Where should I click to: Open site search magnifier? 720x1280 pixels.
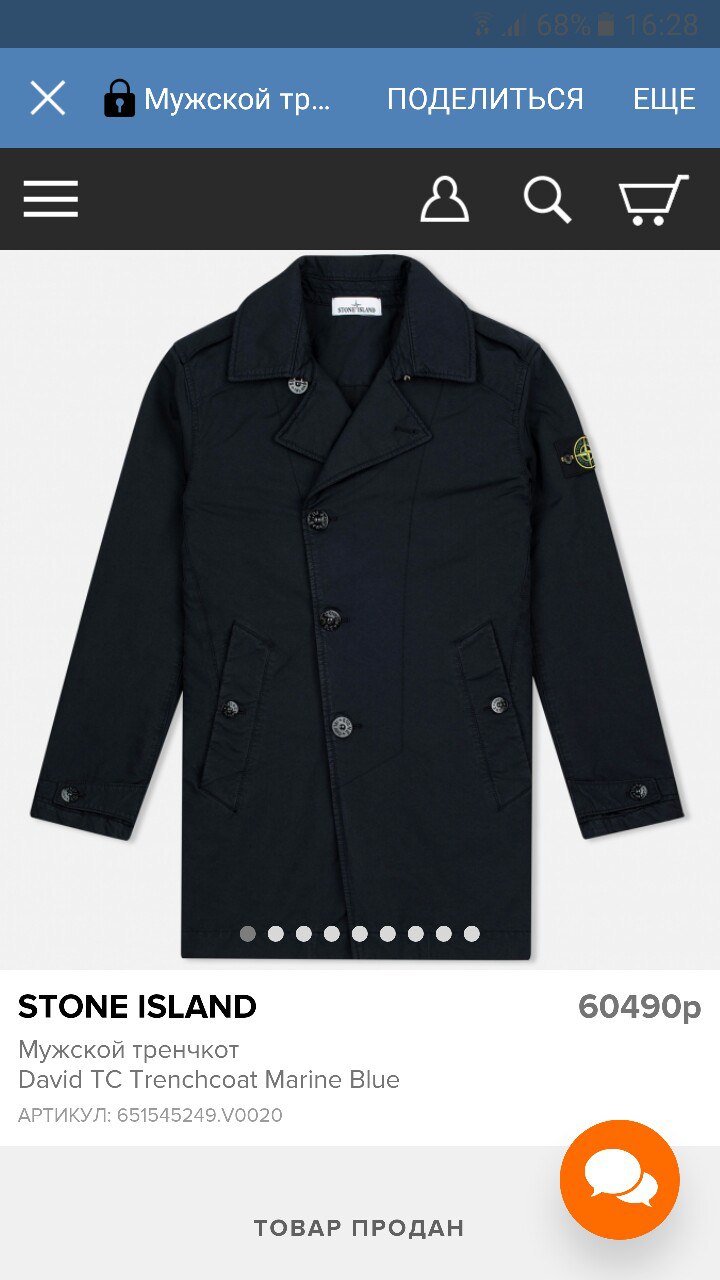pos(547,199)
